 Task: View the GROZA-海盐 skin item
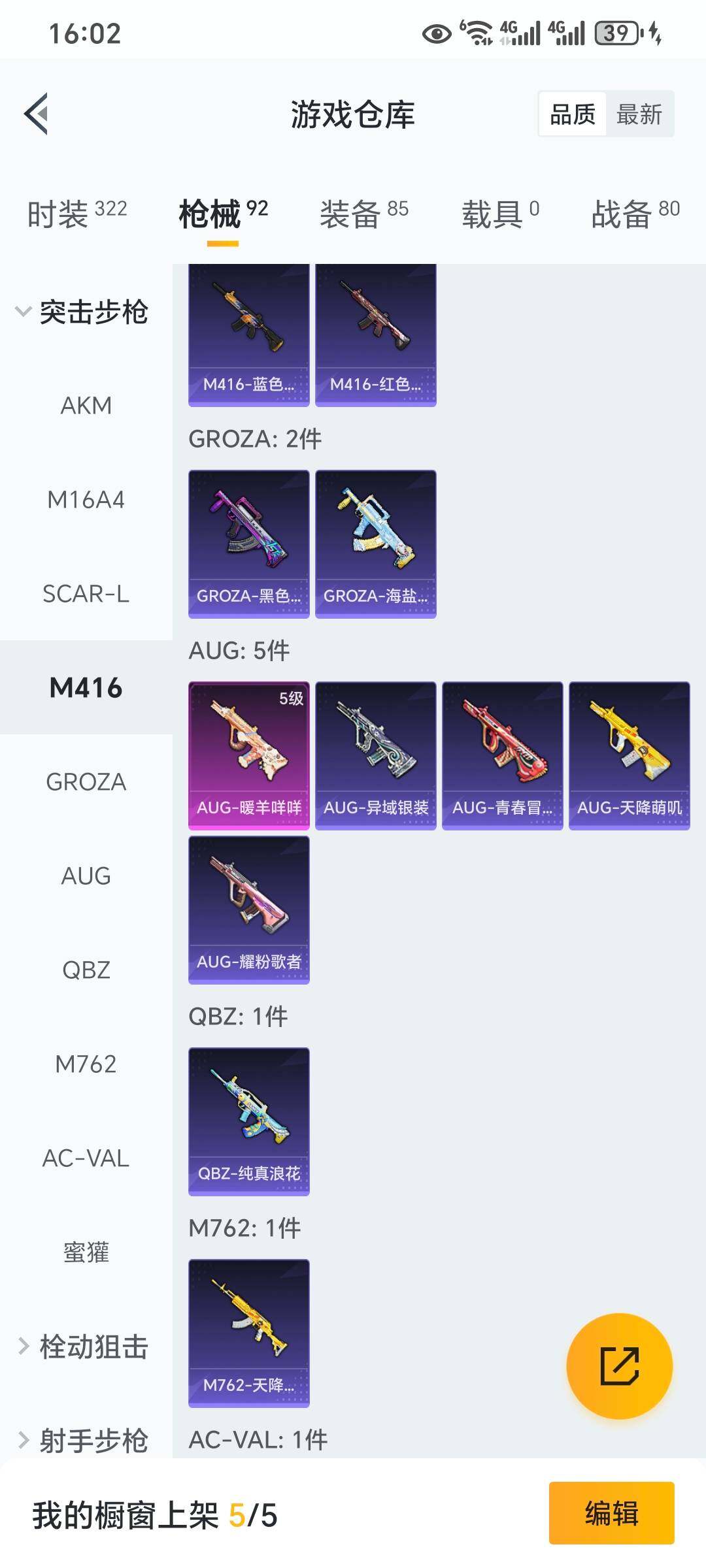(x=376, y=544)
